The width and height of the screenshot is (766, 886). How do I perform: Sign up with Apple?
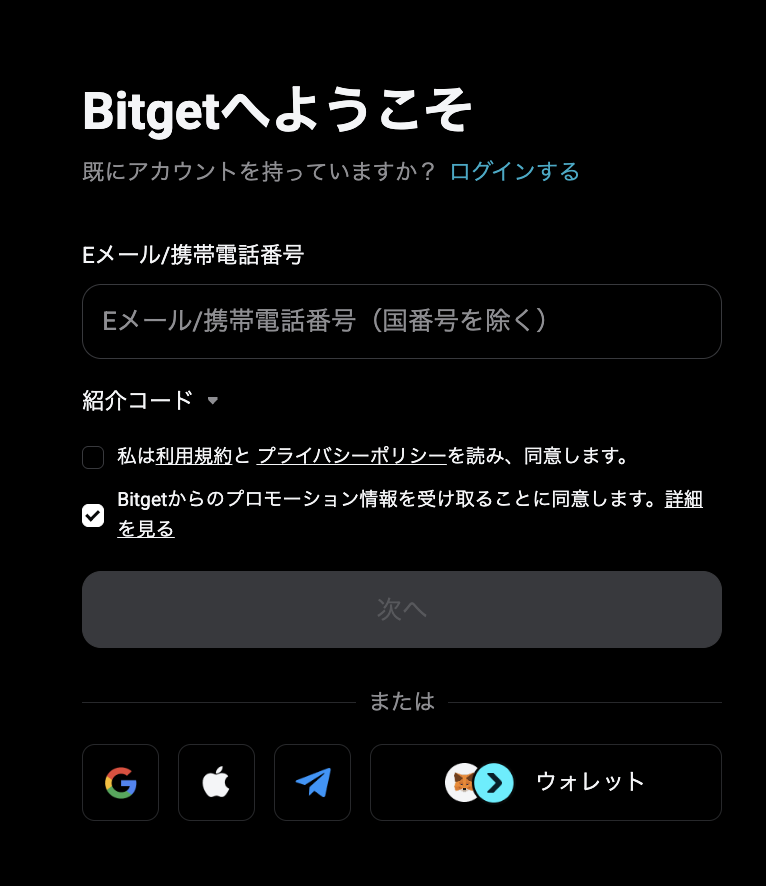click(216, 782)
